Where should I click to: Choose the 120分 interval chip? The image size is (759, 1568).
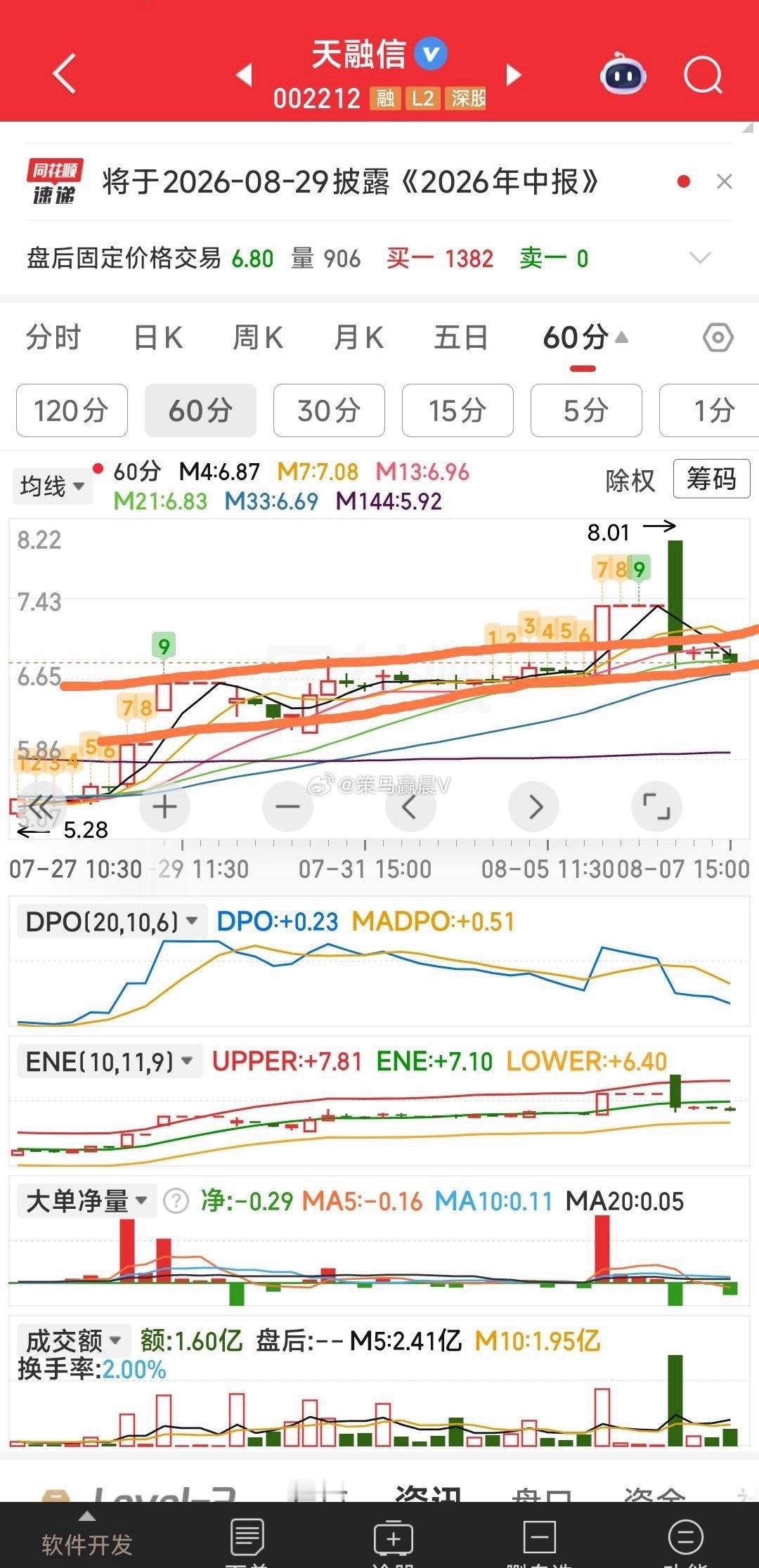pyautogui.click(x=72, y=410)
